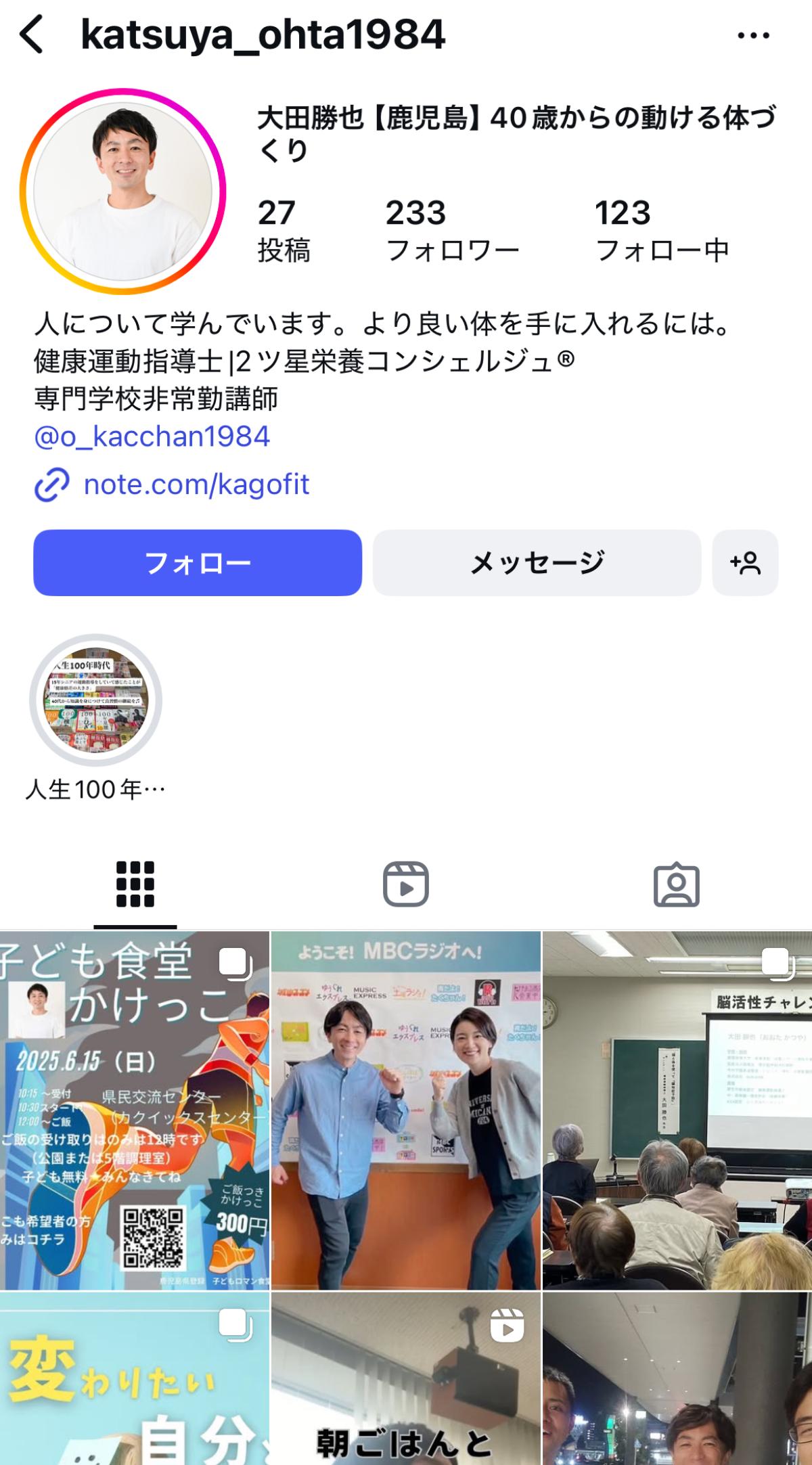Open the 変わりたい自分 post
812x1465 pixels.
[135, 1378]
